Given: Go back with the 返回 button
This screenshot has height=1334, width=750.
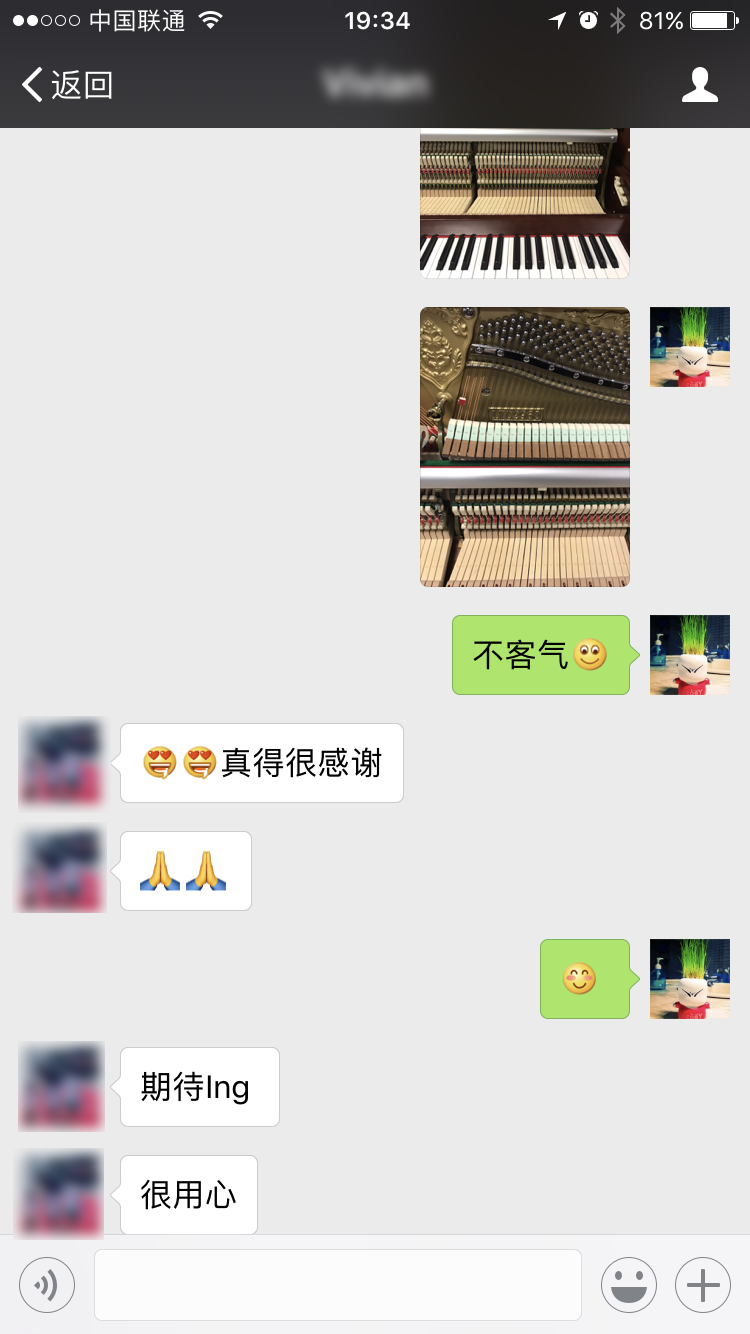Looking at the screenshot, I should (67, 85).
